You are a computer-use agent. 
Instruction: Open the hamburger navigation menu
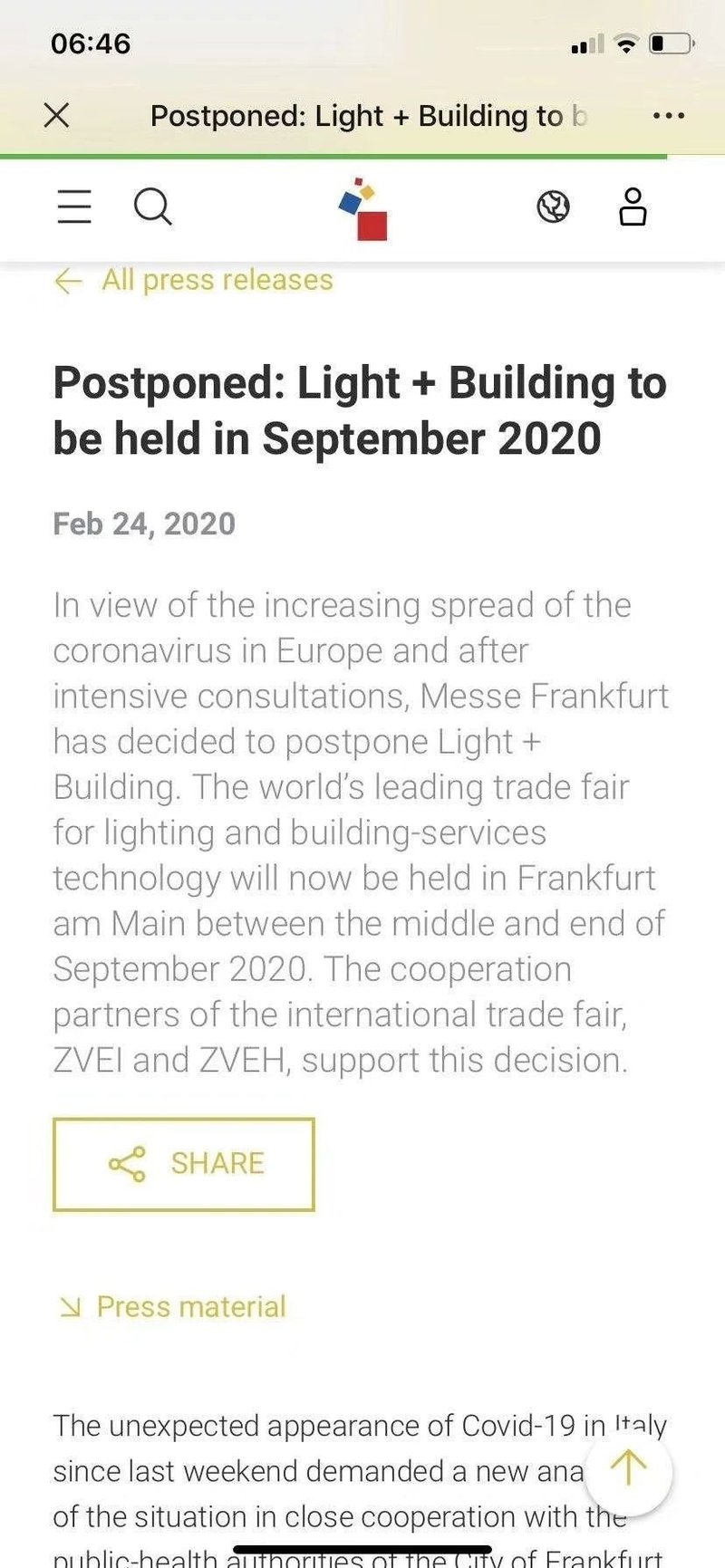tap(74, 207)
